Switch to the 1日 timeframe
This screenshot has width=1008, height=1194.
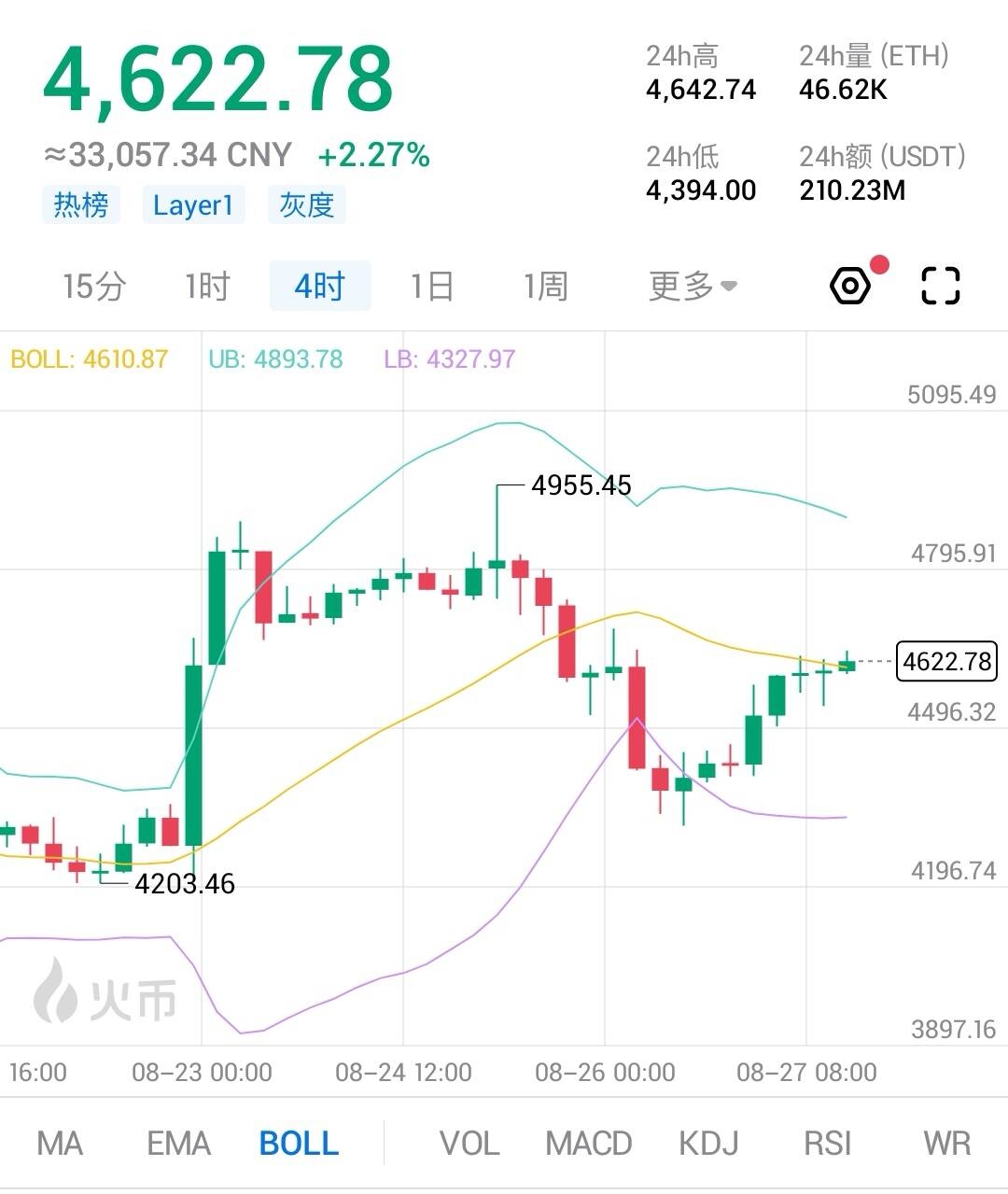point(432,286)
